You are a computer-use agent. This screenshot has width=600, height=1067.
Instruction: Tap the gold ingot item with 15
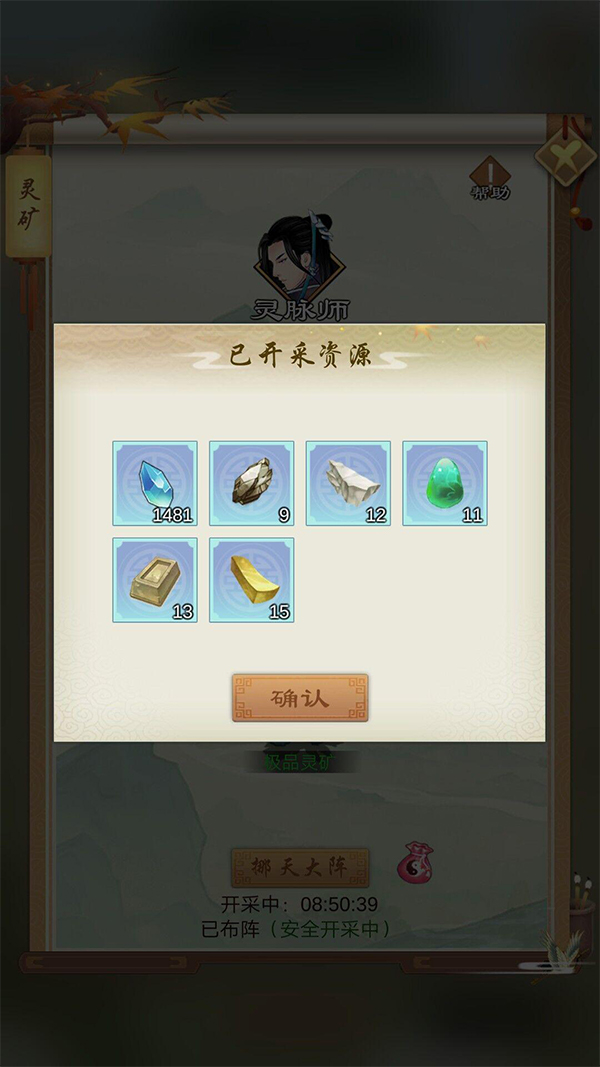[x=251, y=580]
